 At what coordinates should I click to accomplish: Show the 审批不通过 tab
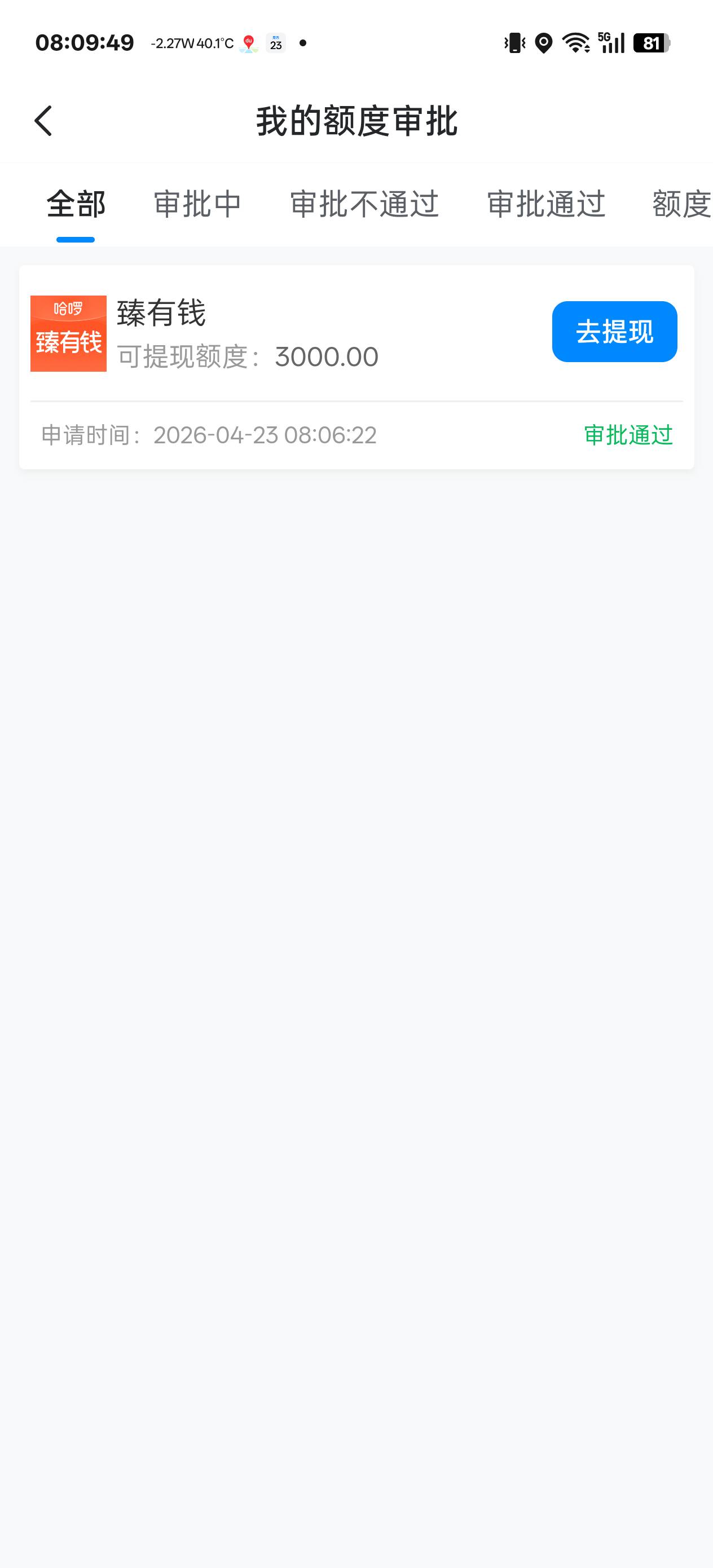click(x=364, y=204)
